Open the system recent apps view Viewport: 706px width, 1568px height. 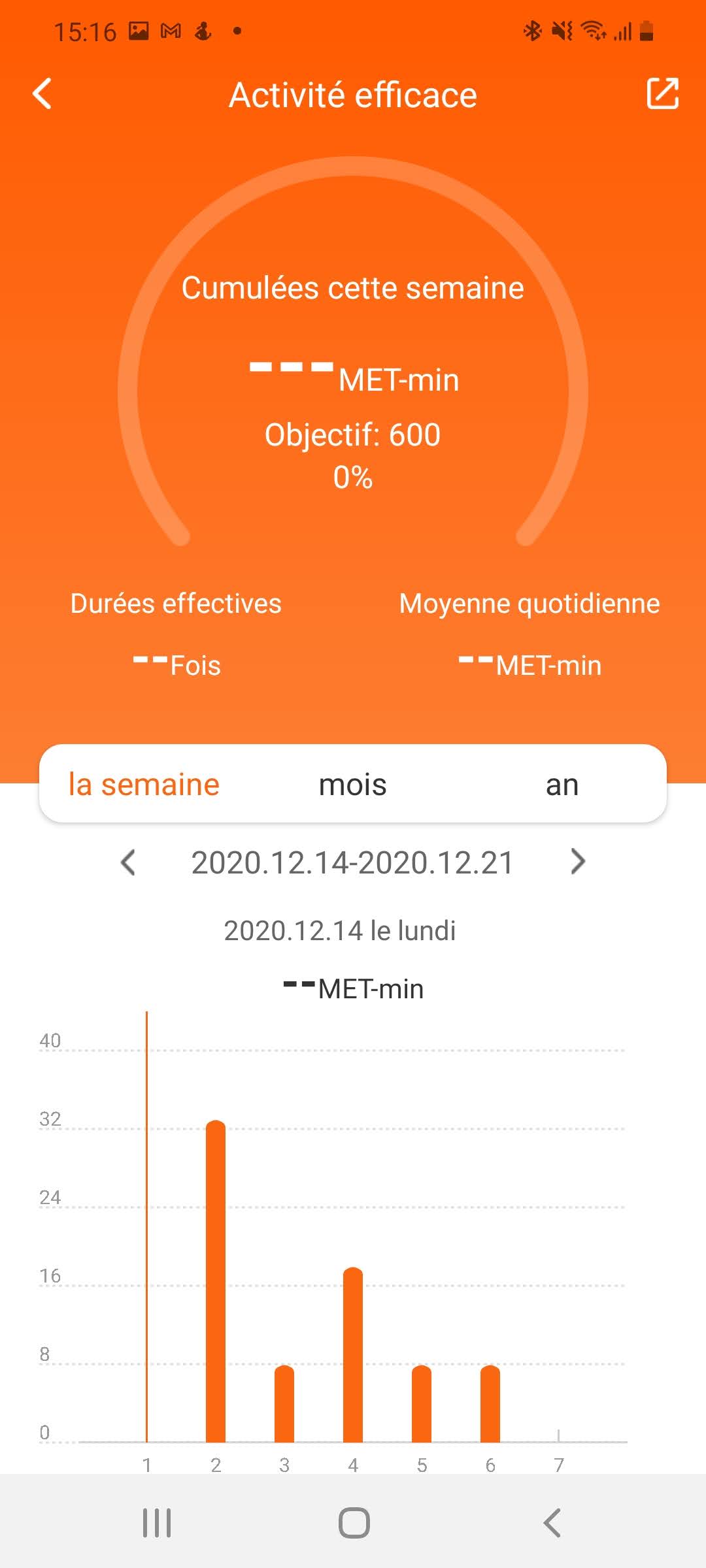point(157,1522)
